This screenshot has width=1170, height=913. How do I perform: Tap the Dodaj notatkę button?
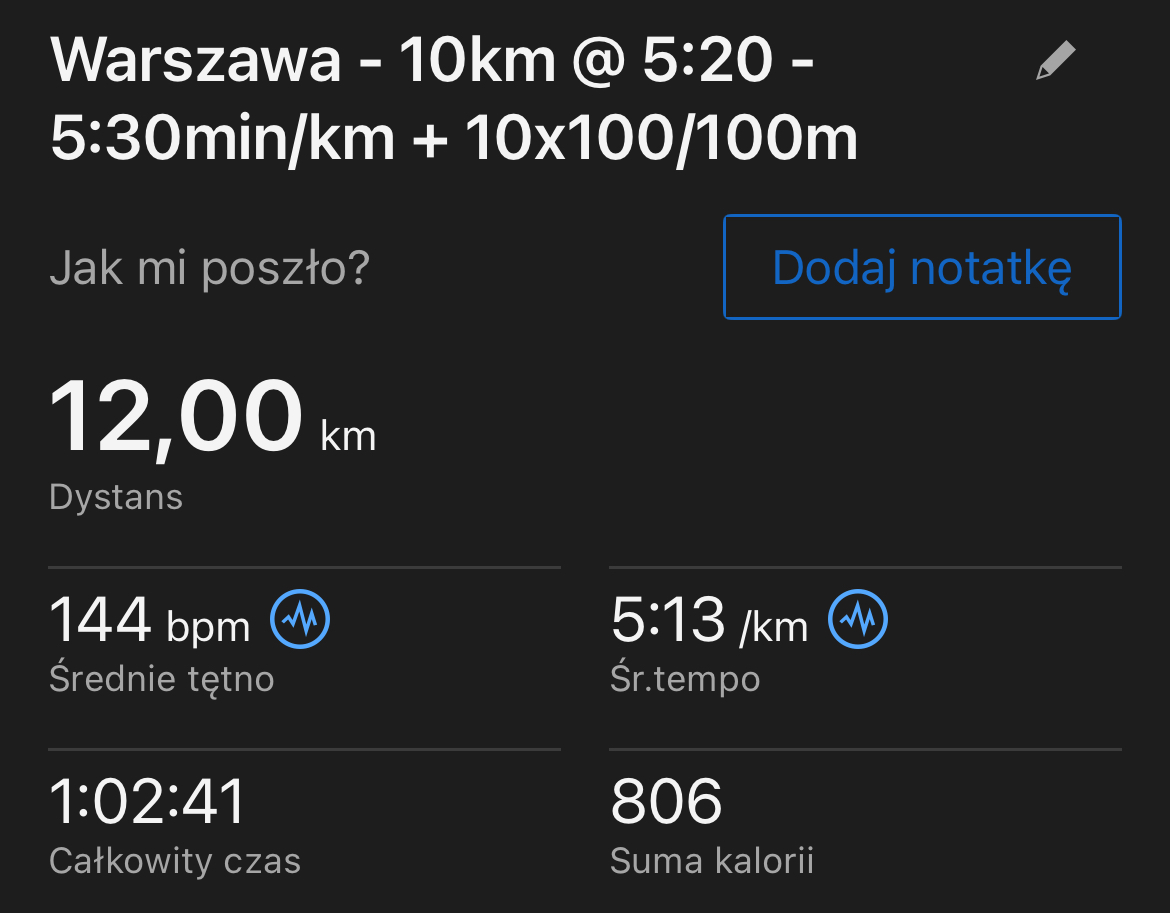pyautogui.click(x=922, y=267)
